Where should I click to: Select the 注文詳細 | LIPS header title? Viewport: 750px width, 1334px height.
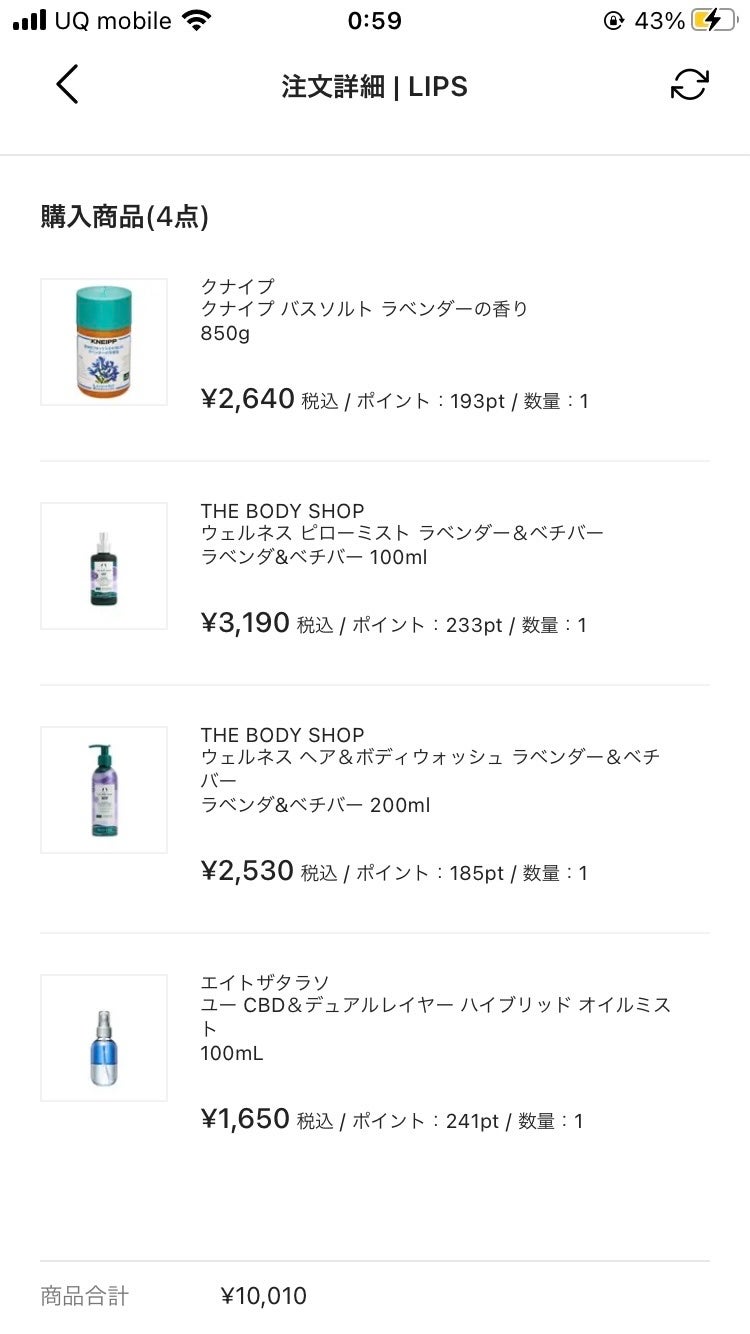[x=375, y=87]
